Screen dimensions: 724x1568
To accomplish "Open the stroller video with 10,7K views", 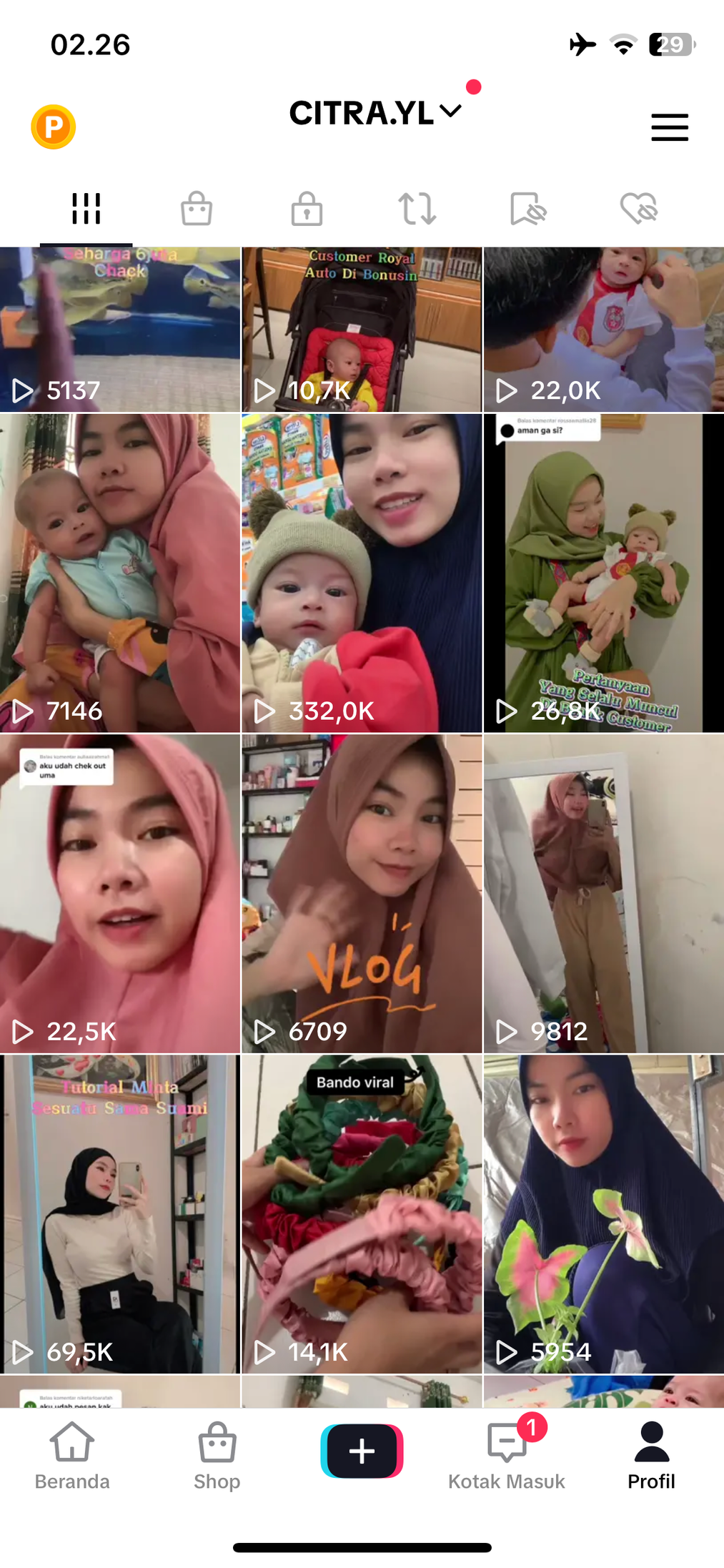I will (362, 330).
